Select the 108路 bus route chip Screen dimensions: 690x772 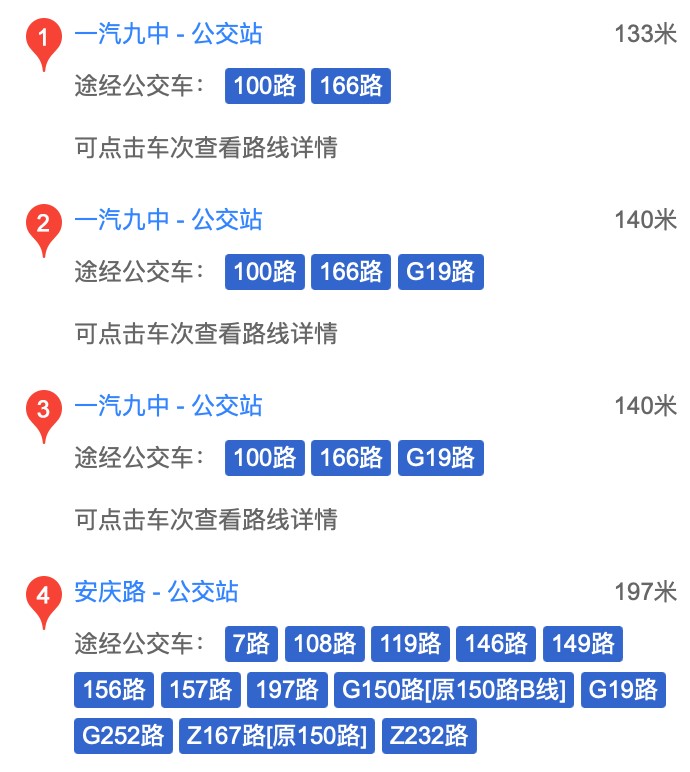tap(325, 644)
